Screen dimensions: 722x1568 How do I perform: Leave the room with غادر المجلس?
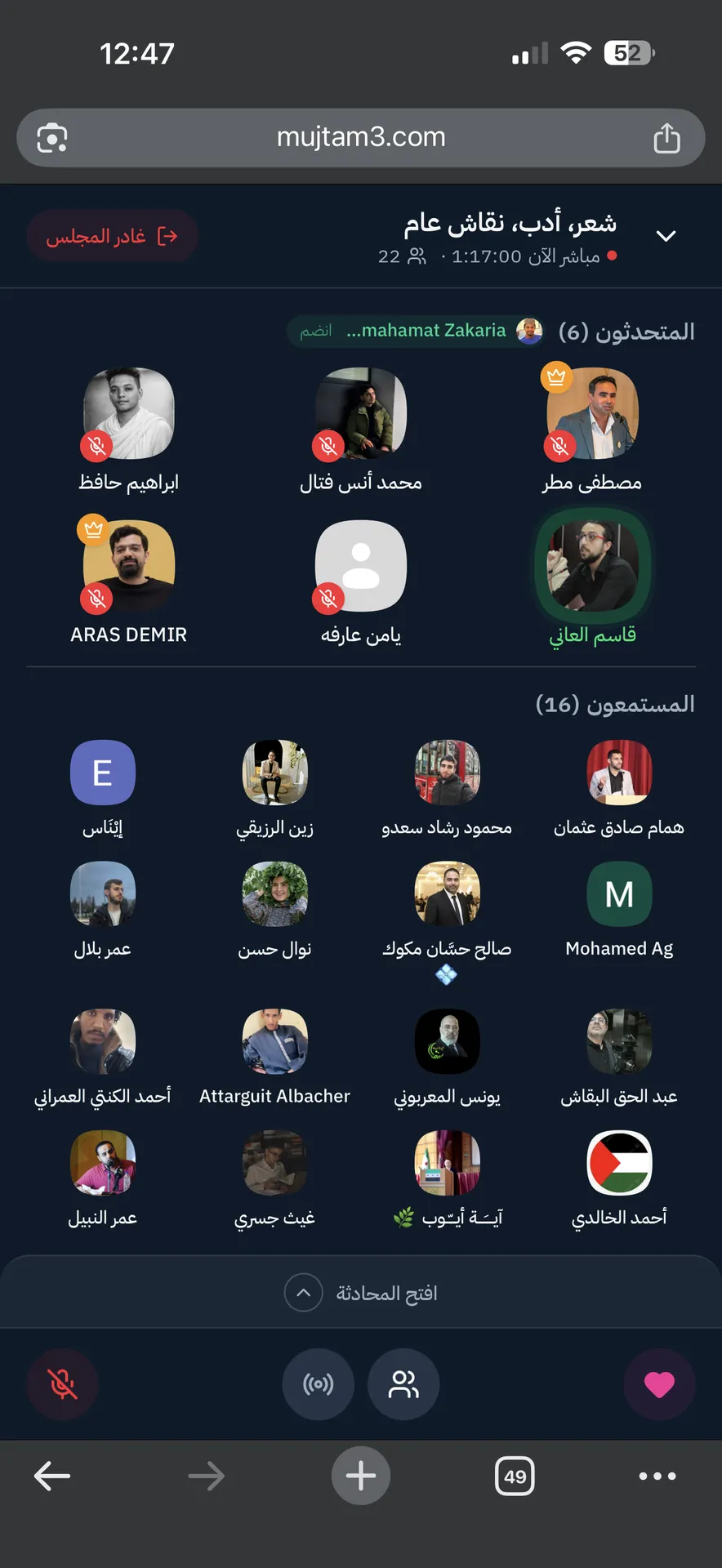point(112,237)
